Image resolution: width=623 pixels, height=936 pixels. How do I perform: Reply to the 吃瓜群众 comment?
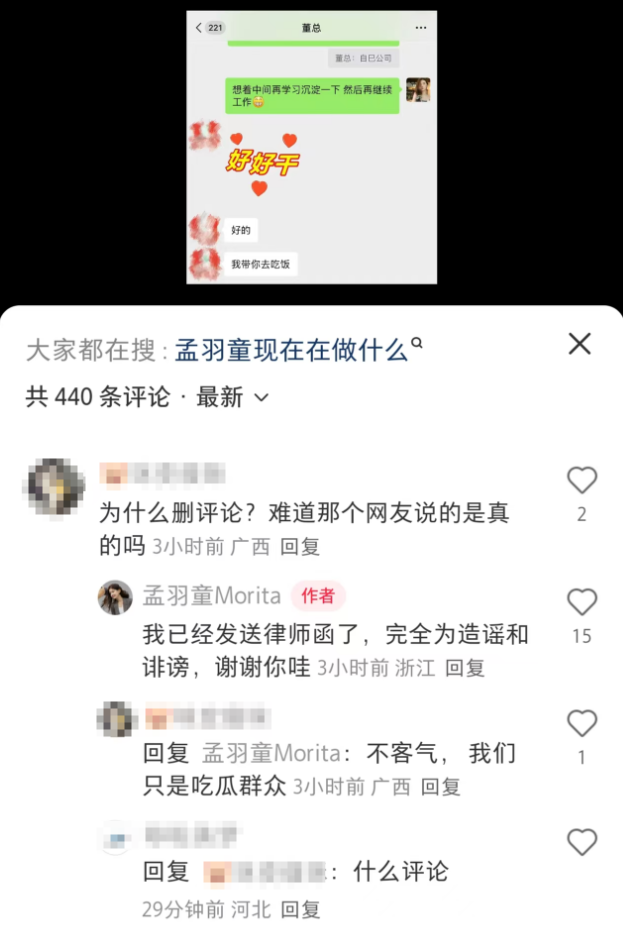(x=441, y=787)
